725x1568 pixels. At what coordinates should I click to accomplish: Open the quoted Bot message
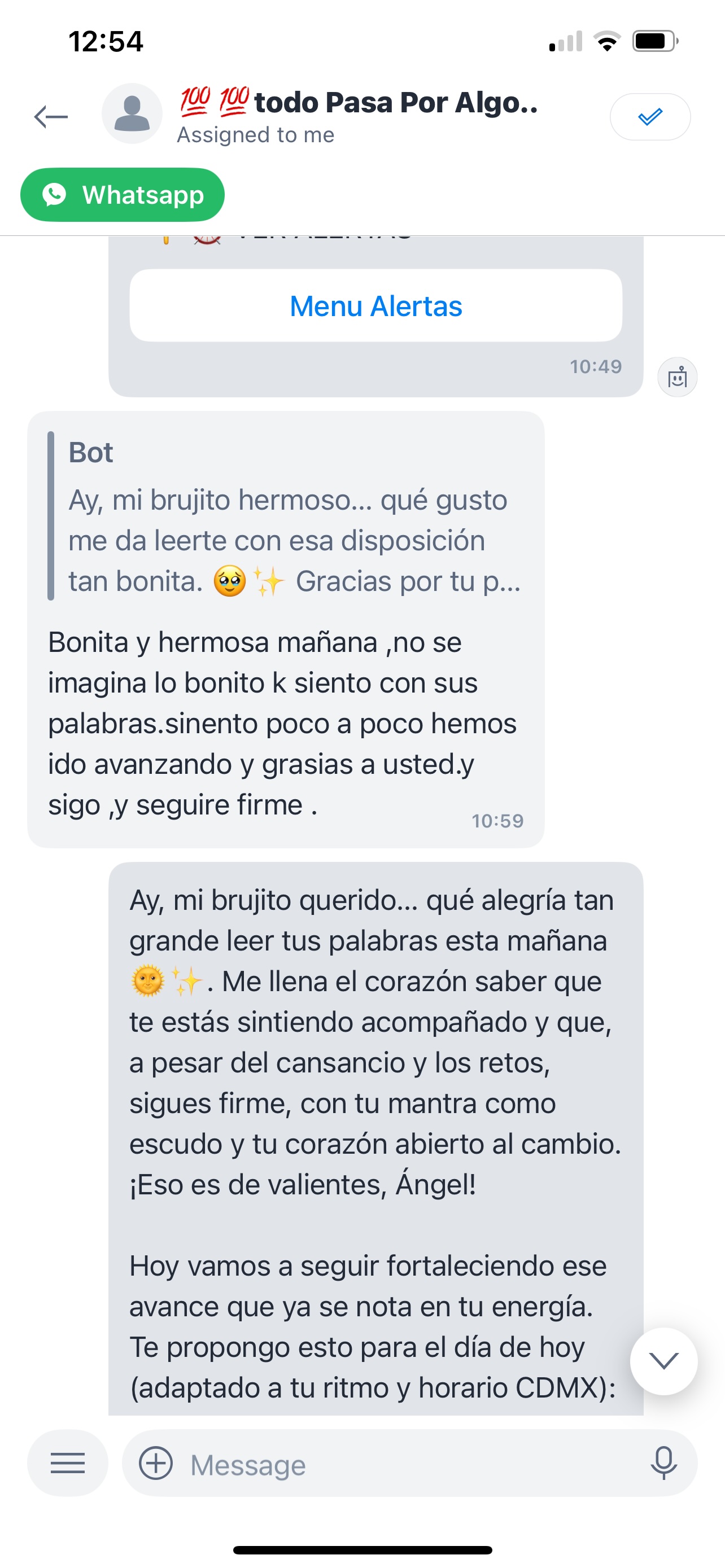286,516
